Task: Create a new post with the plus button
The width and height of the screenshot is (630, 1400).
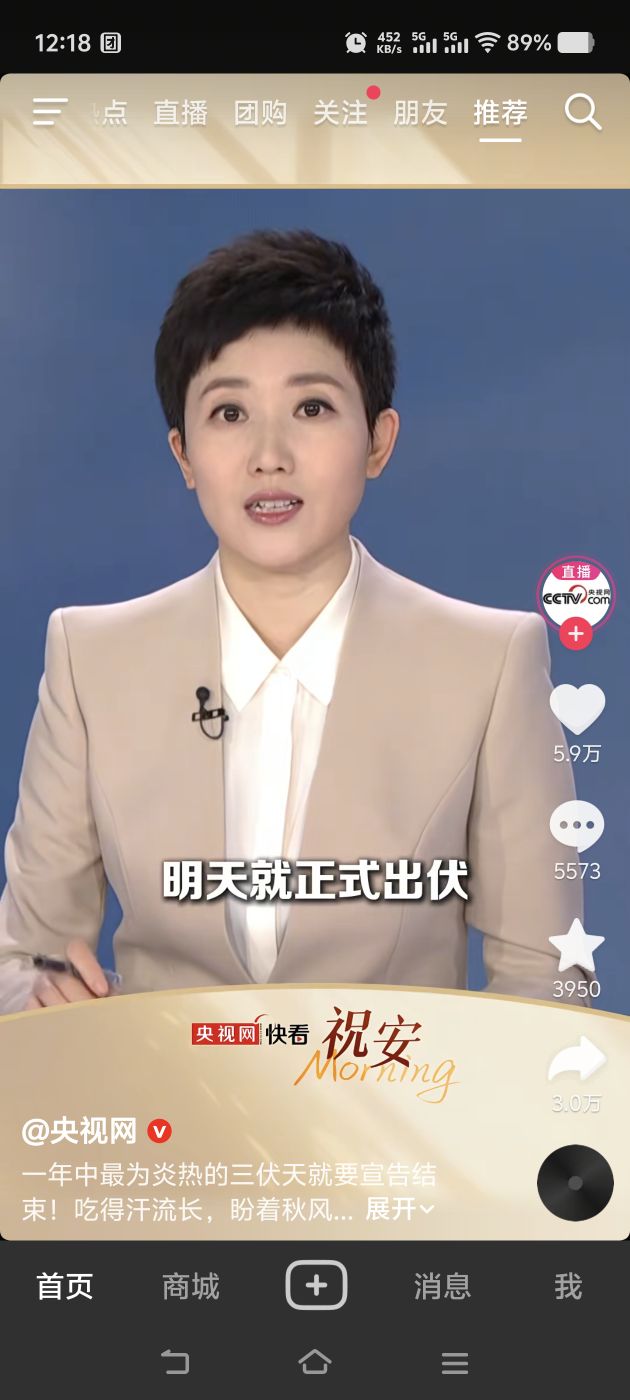Action: (316, 1285)
